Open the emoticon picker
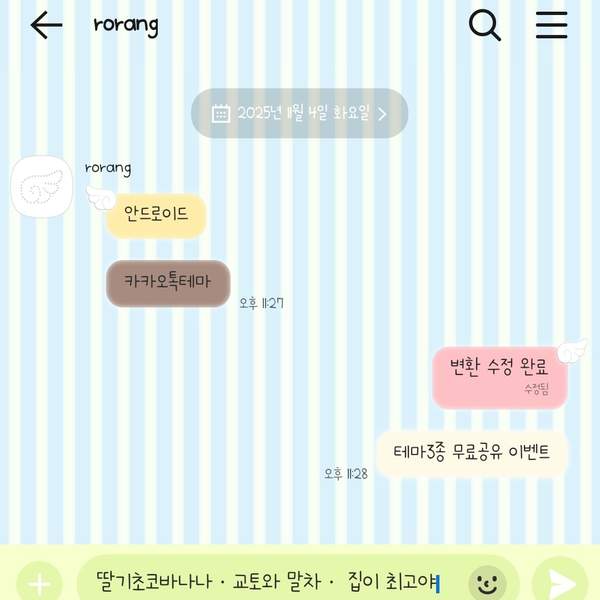The width and height of the screenshot is (600, 600). point(487,581)
